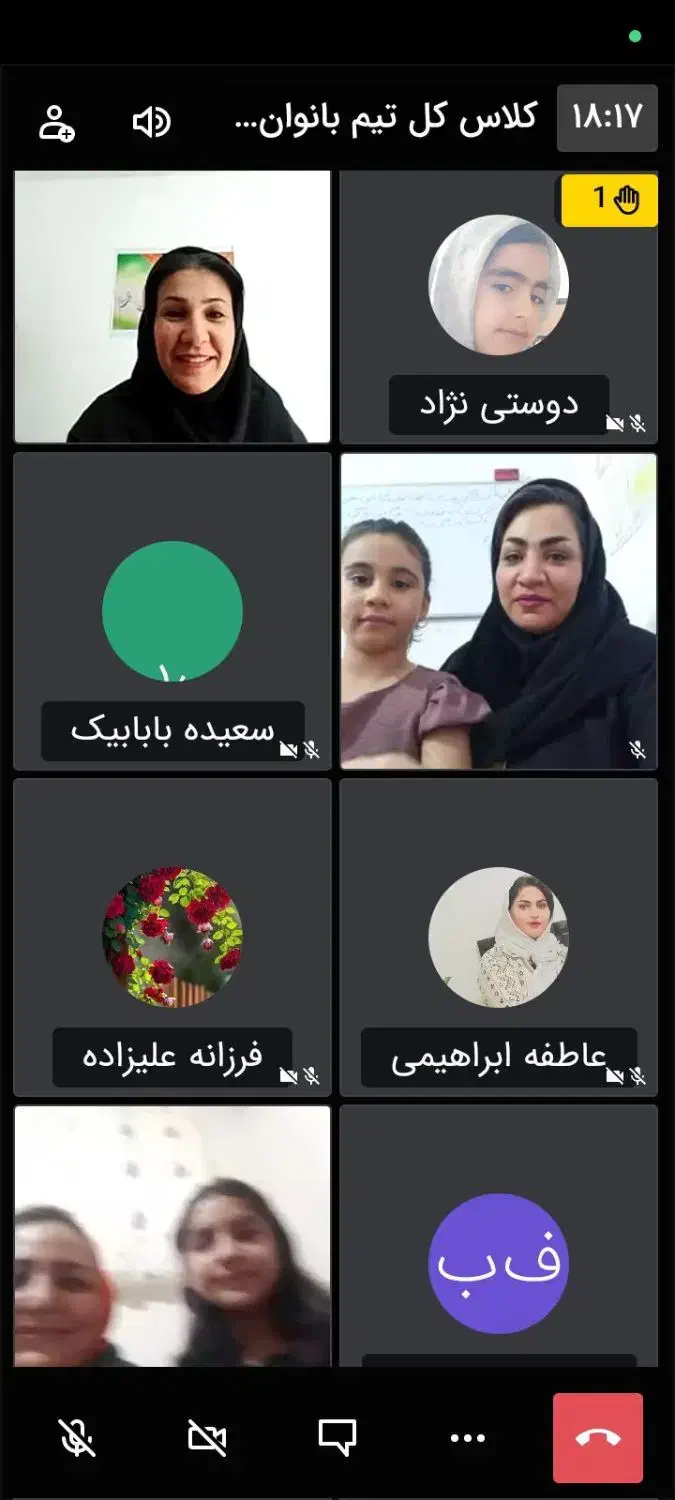Unmute the microphone
675x1500 pixels.
pyautogui.click(x=77, y=1438)
